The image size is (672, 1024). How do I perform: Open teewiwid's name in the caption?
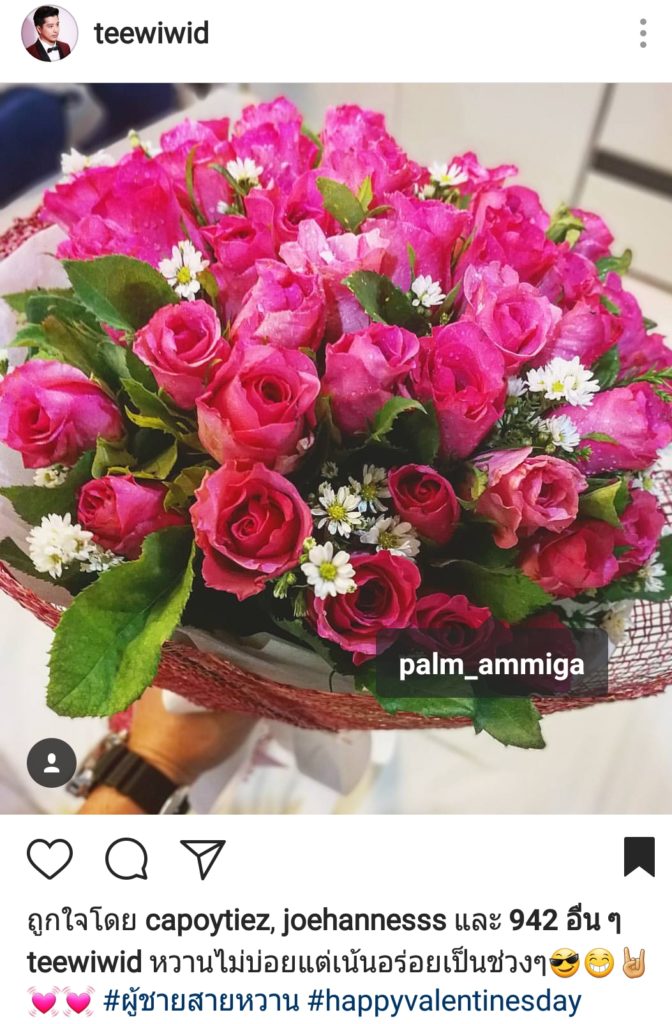(x=84, y=963)
